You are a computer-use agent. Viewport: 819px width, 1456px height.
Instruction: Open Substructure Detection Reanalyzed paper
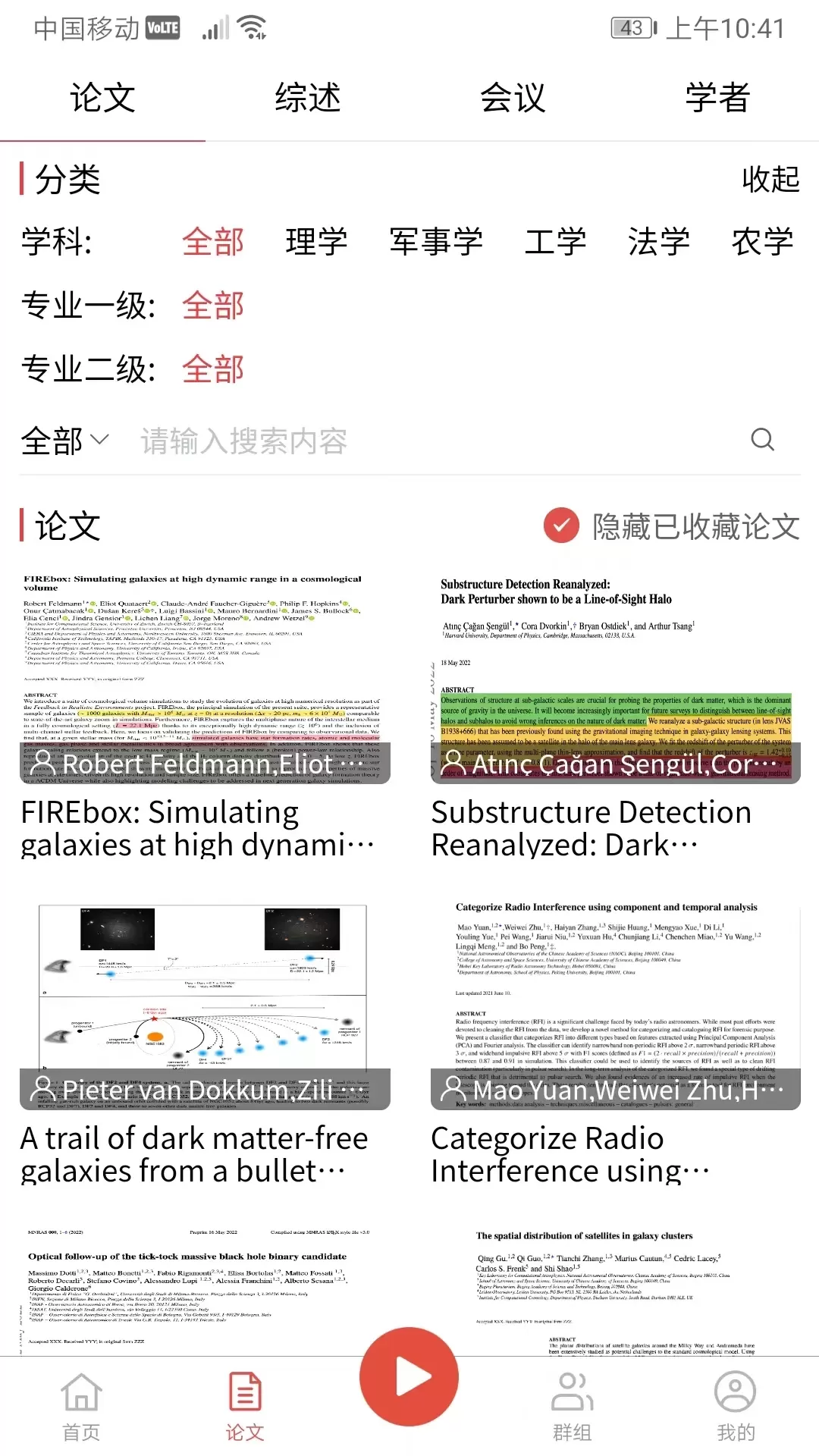615,713
